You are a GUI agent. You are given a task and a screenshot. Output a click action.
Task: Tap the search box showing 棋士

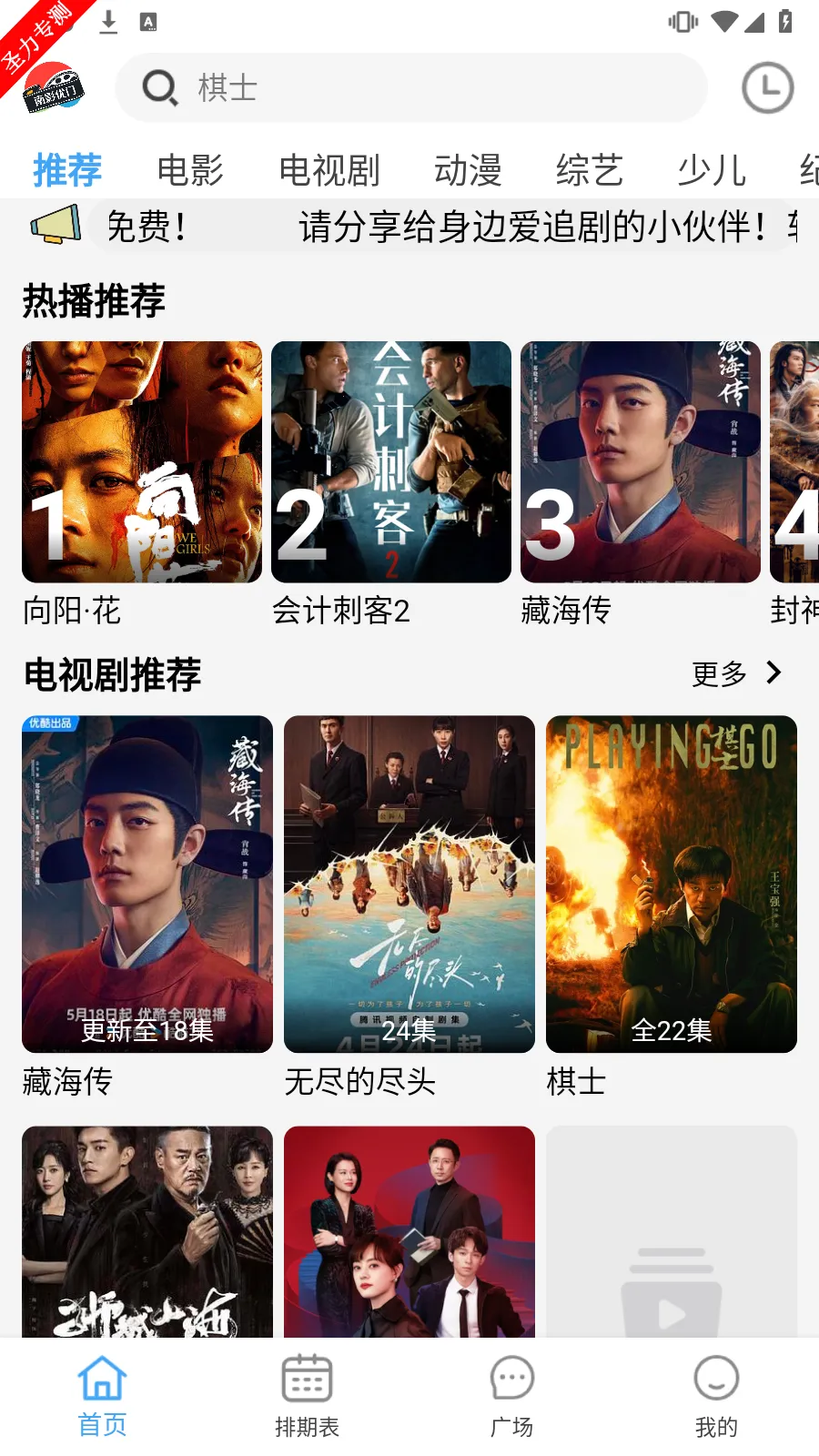[x=409, y=88]
